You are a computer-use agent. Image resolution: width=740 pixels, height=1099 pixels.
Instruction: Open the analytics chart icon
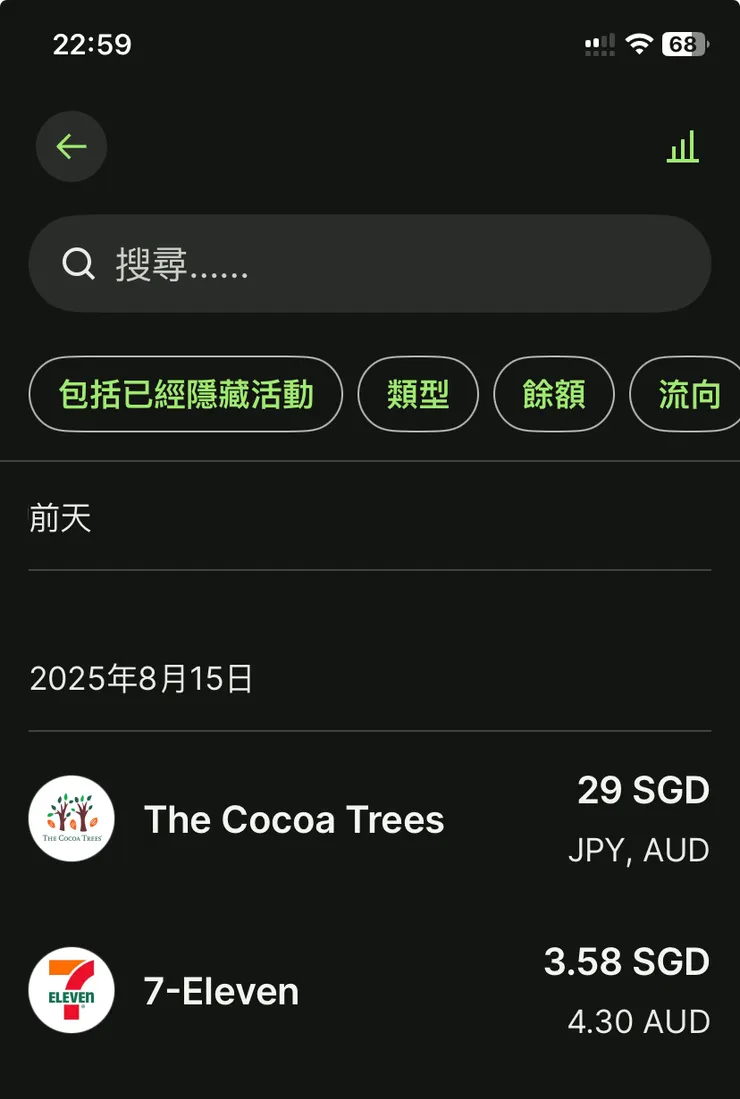coord(683,146)
